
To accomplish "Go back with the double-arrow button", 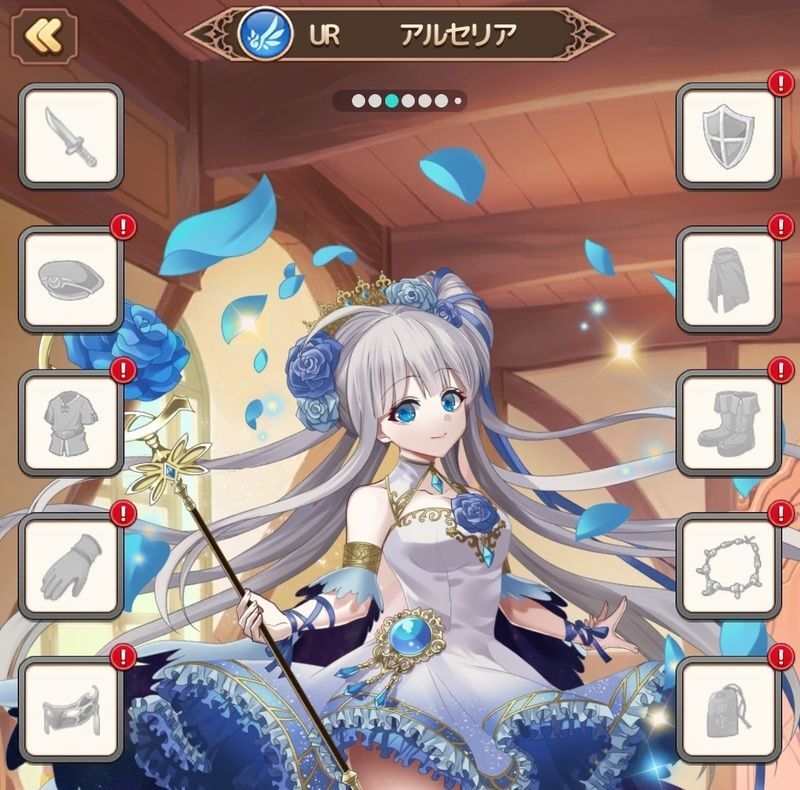I will tap(43, 35).
